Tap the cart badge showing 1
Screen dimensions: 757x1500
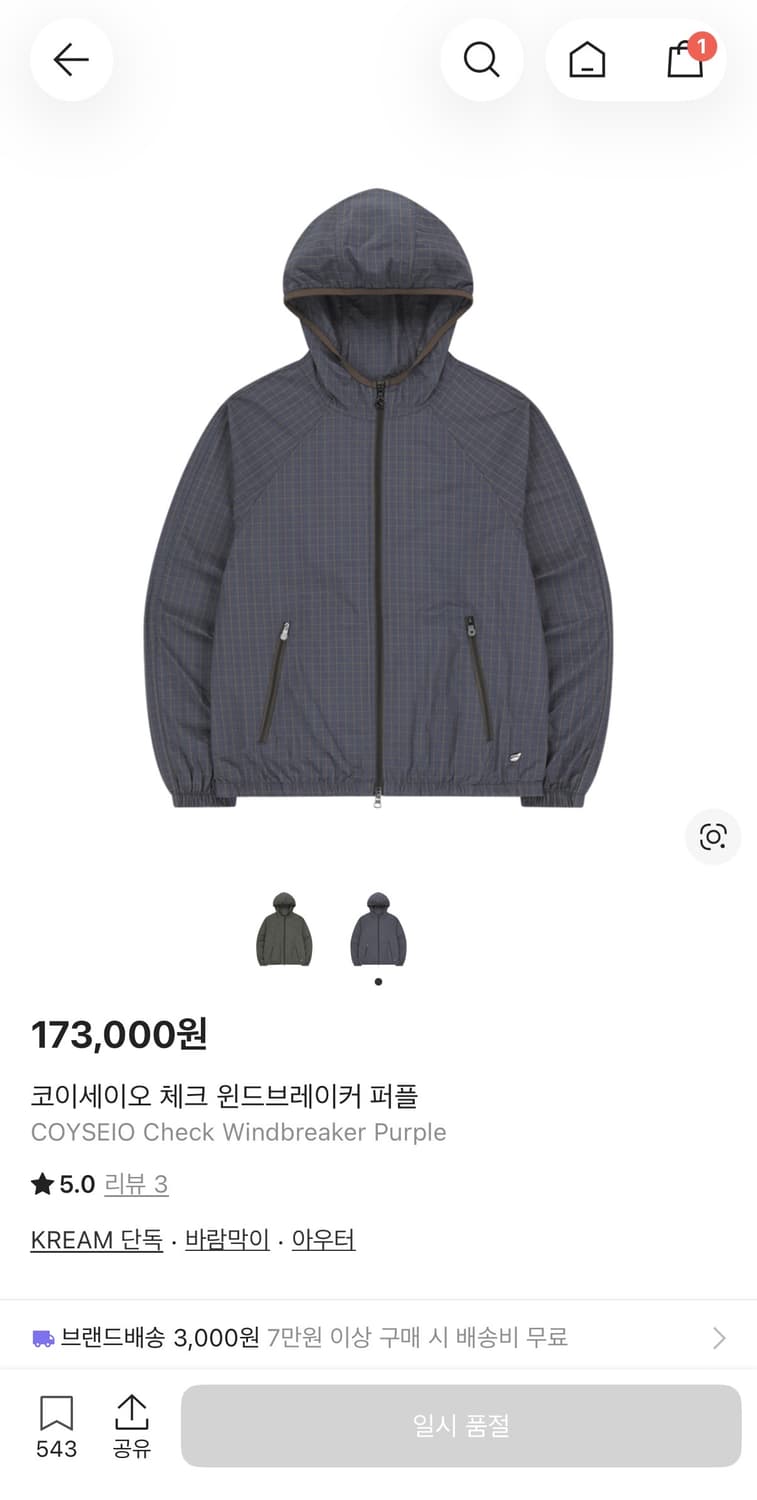[x=703, y=45]
